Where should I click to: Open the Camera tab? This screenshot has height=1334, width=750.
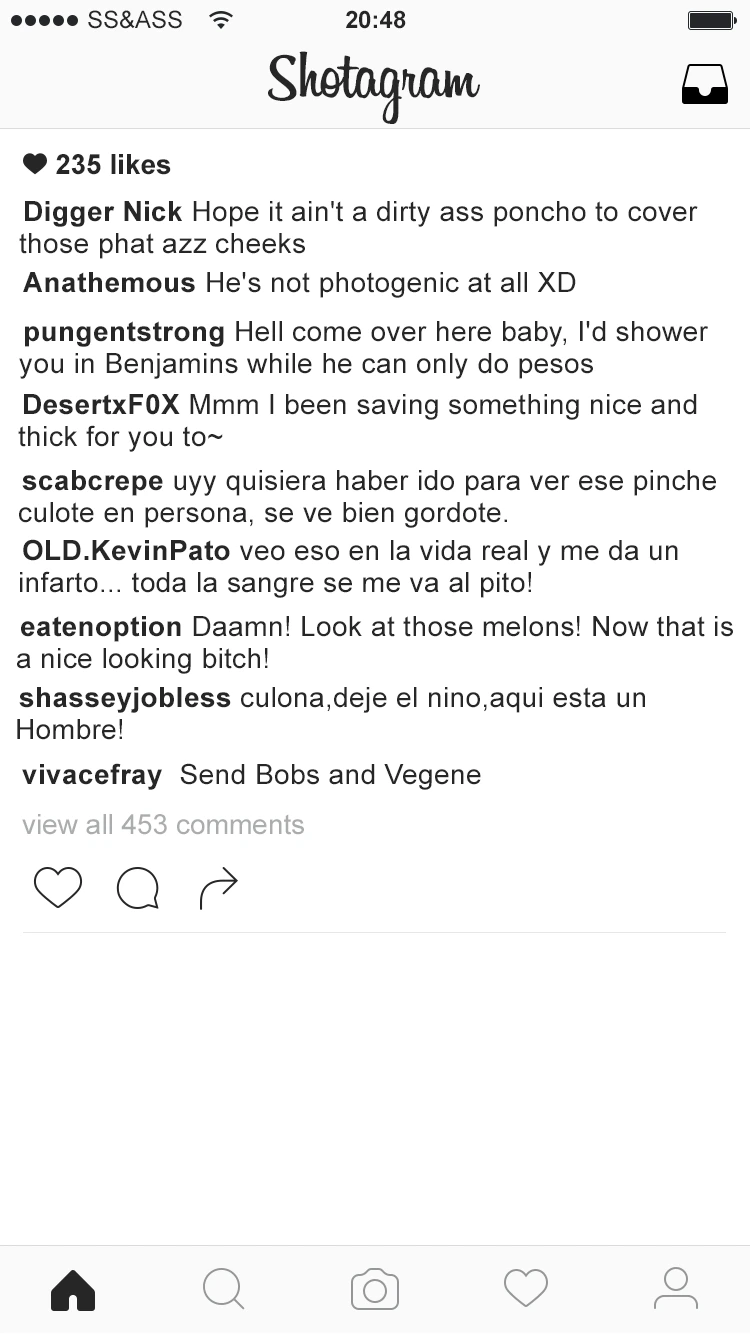click(x=375, y=1289)
